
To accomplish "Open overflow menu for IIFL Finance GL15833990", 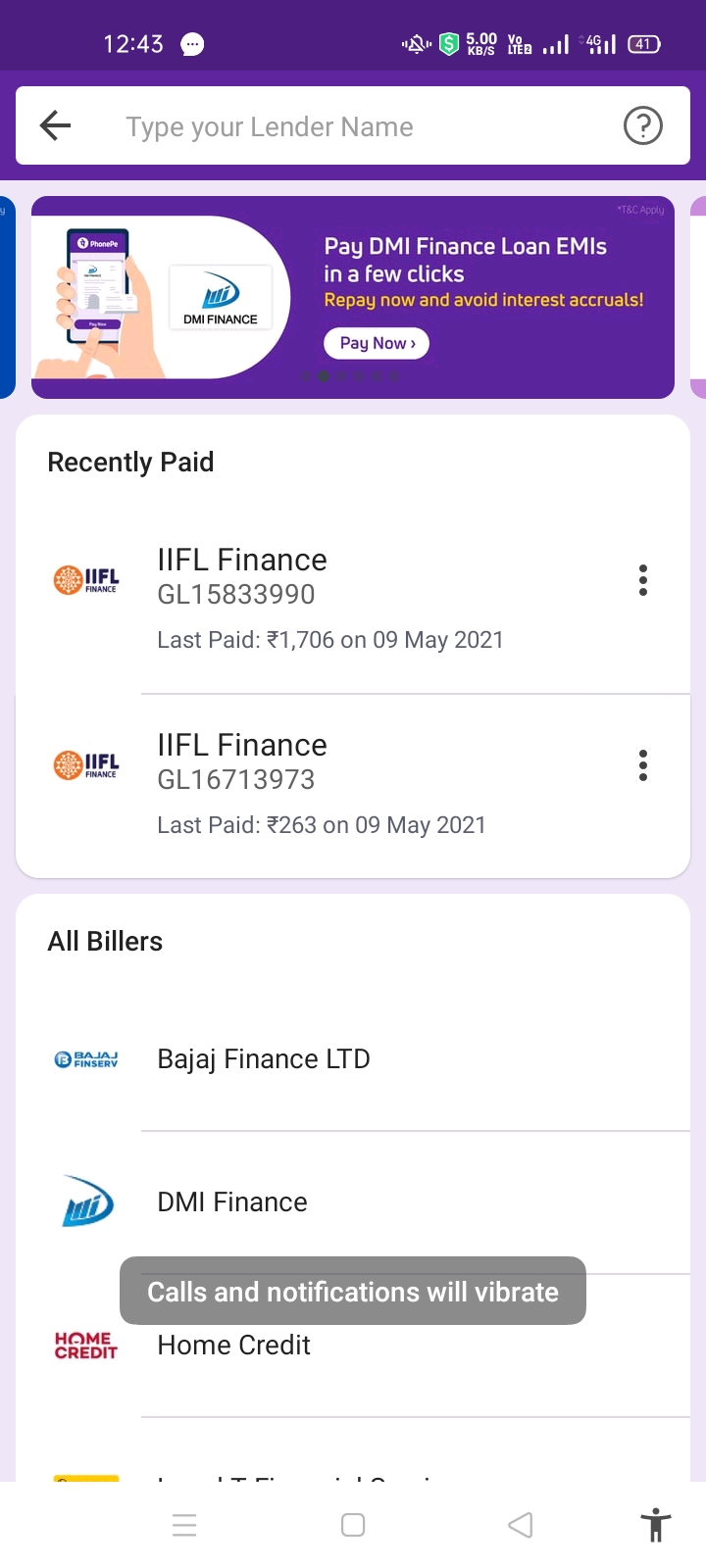I will 643,580.
